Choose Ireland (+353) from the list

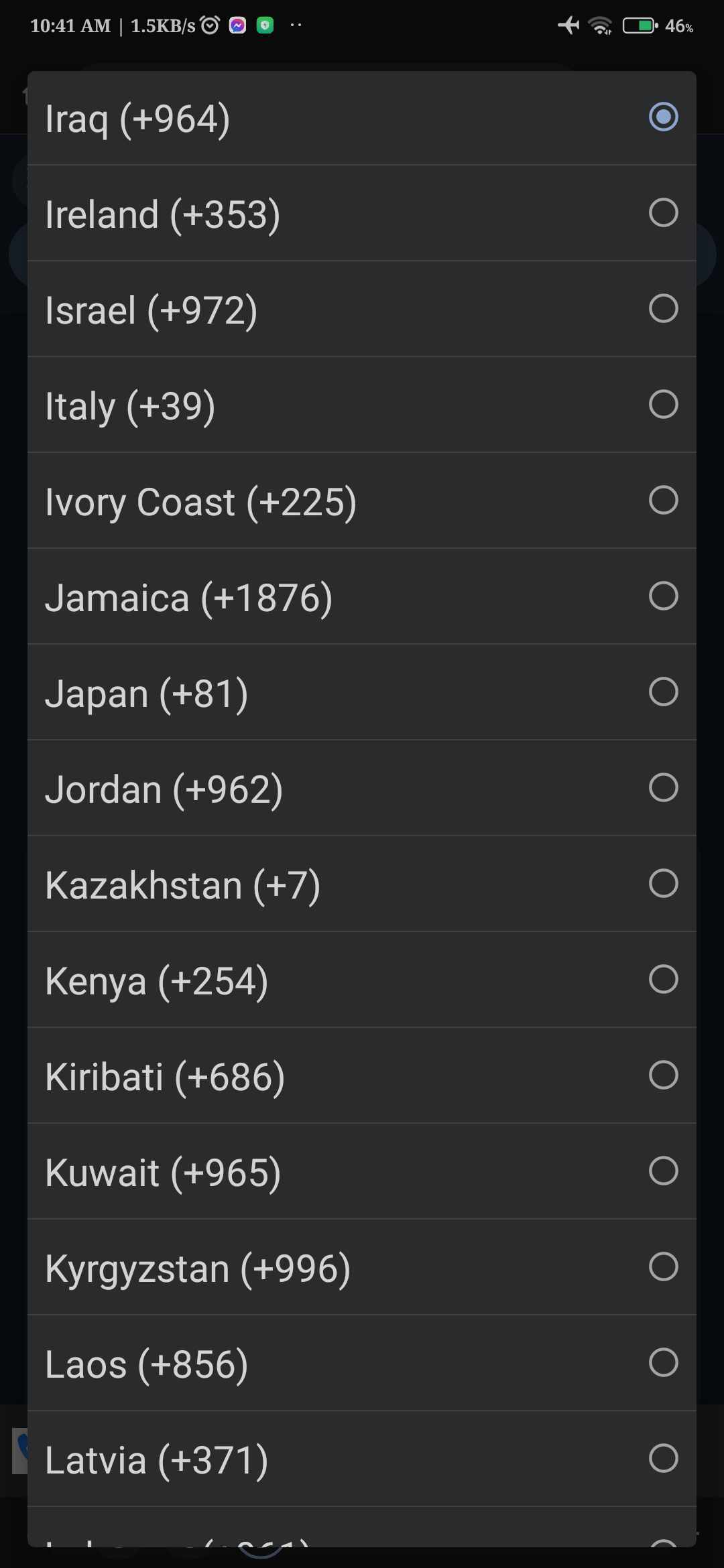coord(362,214)
